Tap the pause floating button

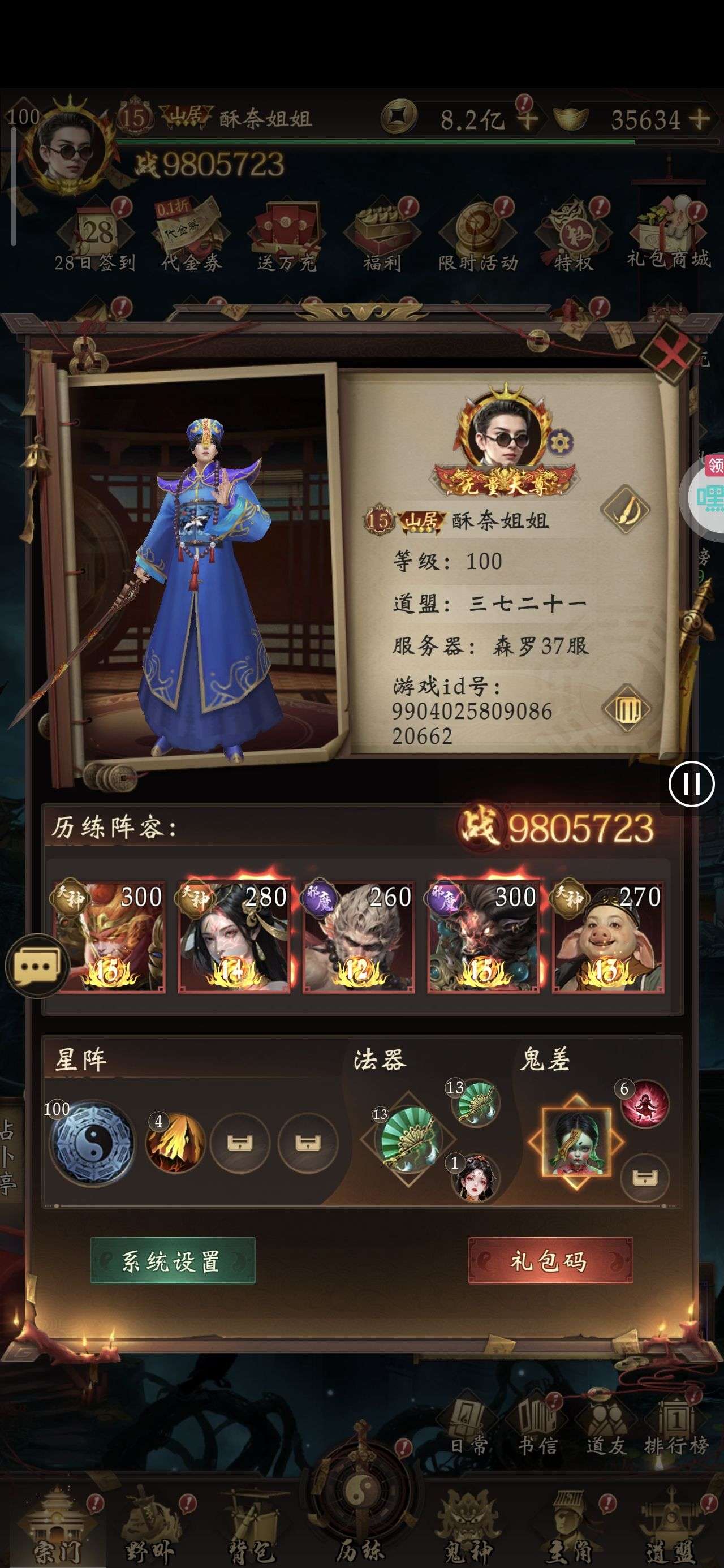[x=692, y=783]
